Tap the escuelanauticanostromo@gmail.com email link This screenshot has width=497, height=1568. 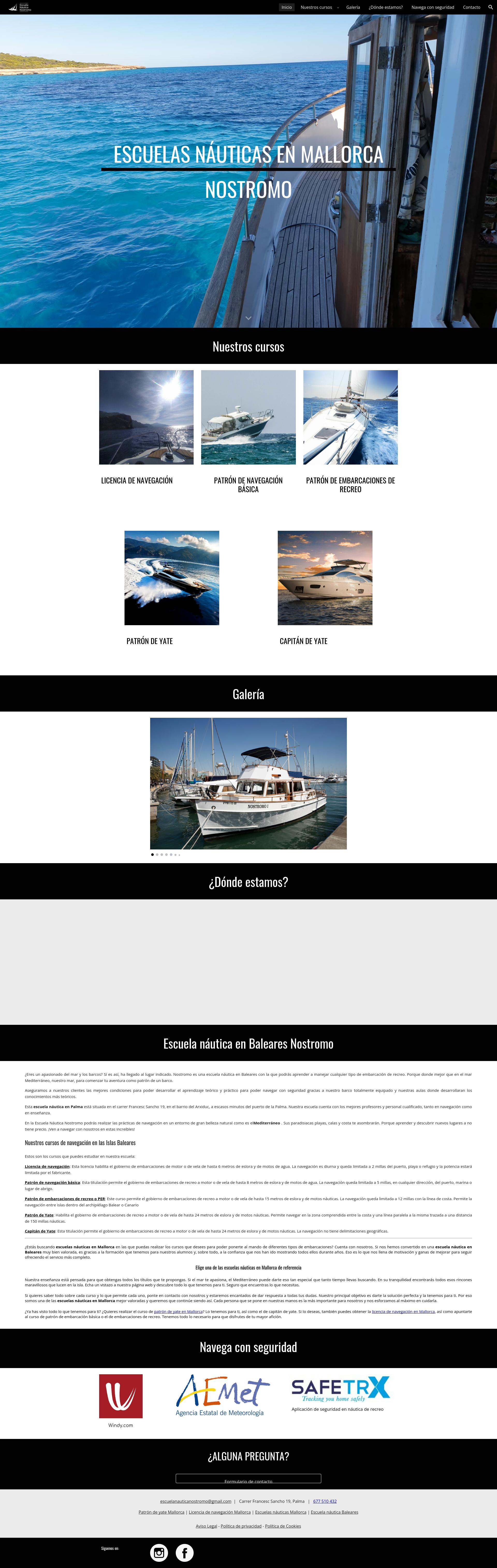pyautogui.click(x=195, y=1501)
